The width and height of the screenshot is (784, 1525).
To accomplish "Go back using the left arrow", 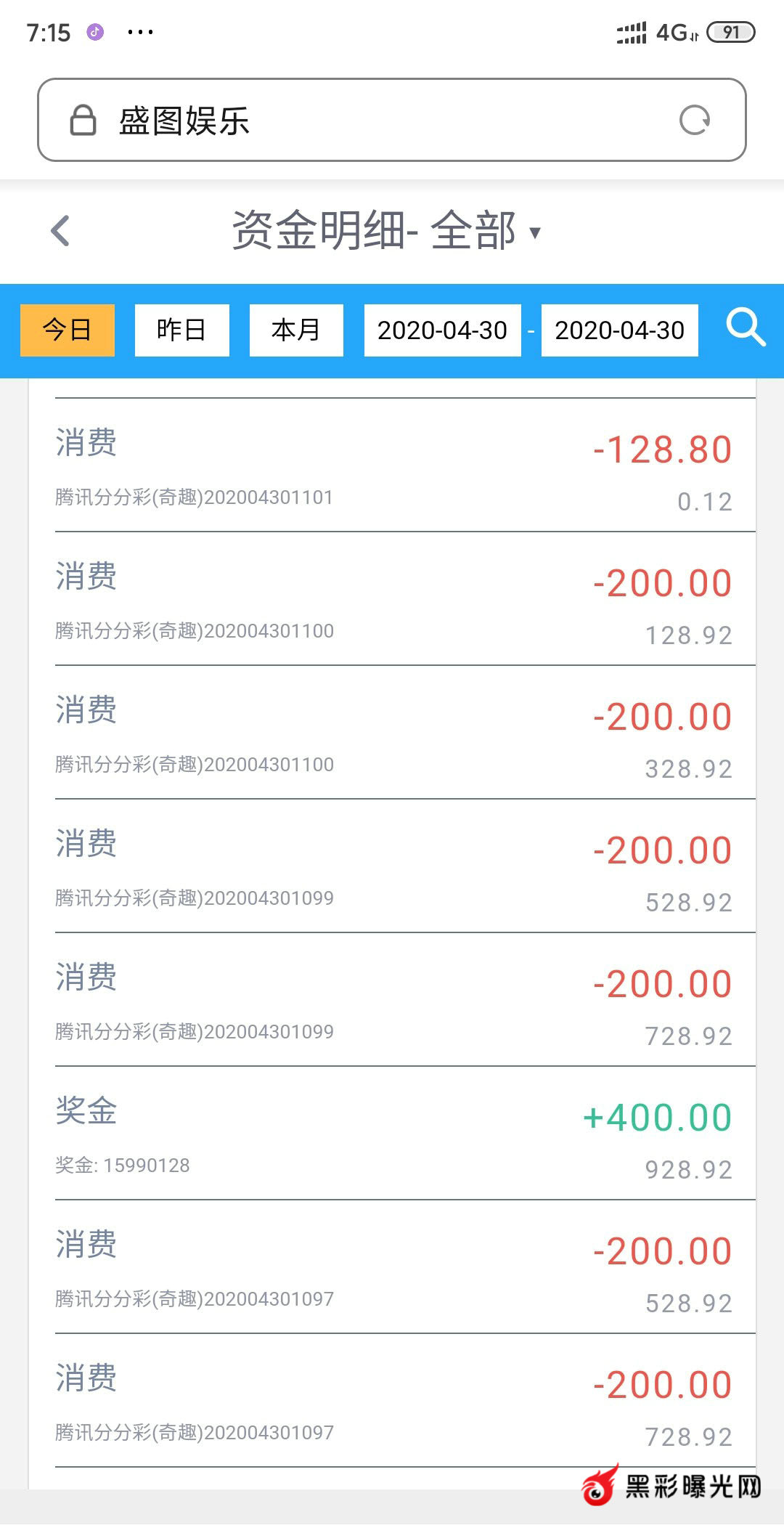I will 61,231.
